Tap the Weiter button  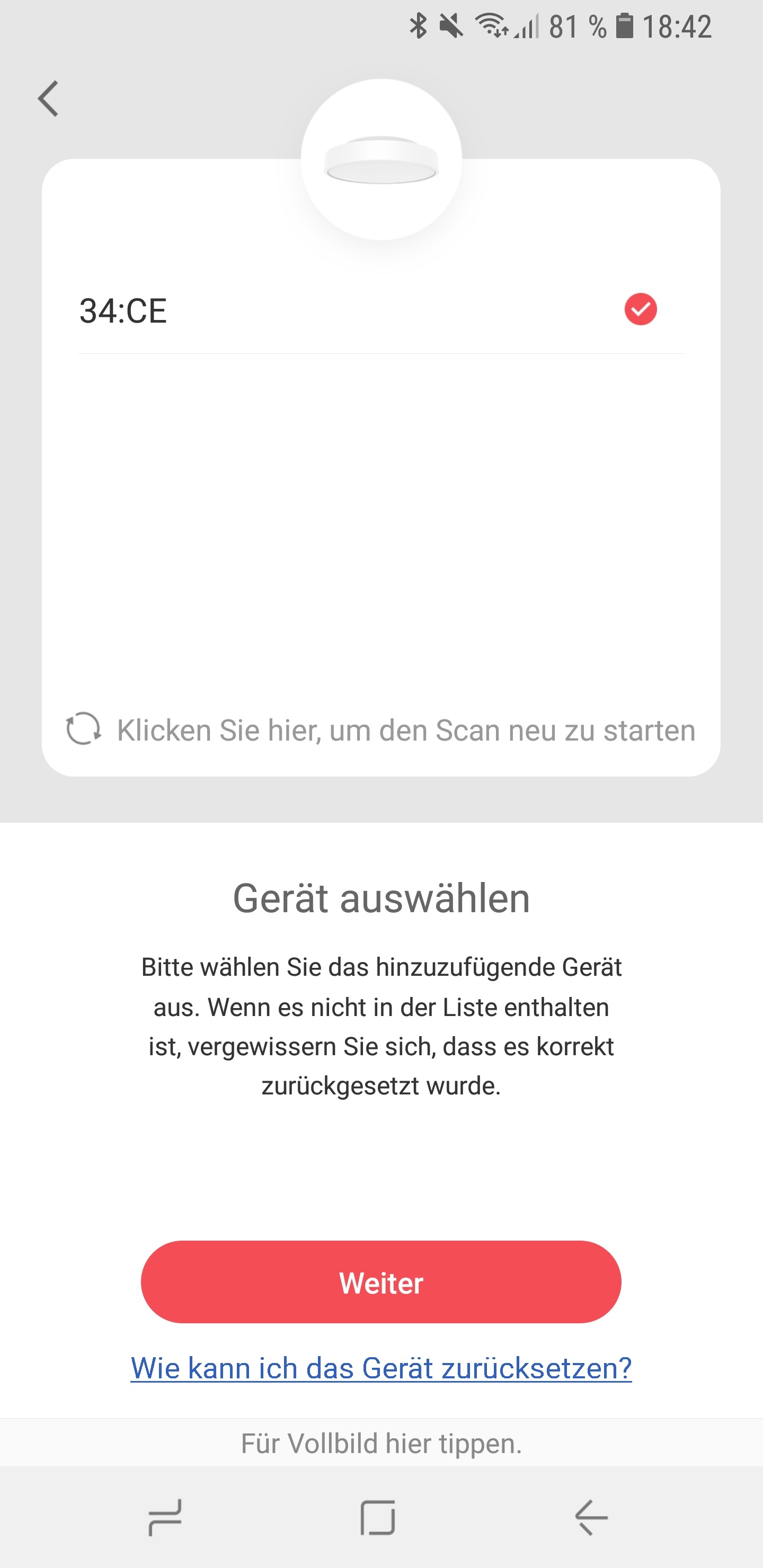(x=381, y=1283)
